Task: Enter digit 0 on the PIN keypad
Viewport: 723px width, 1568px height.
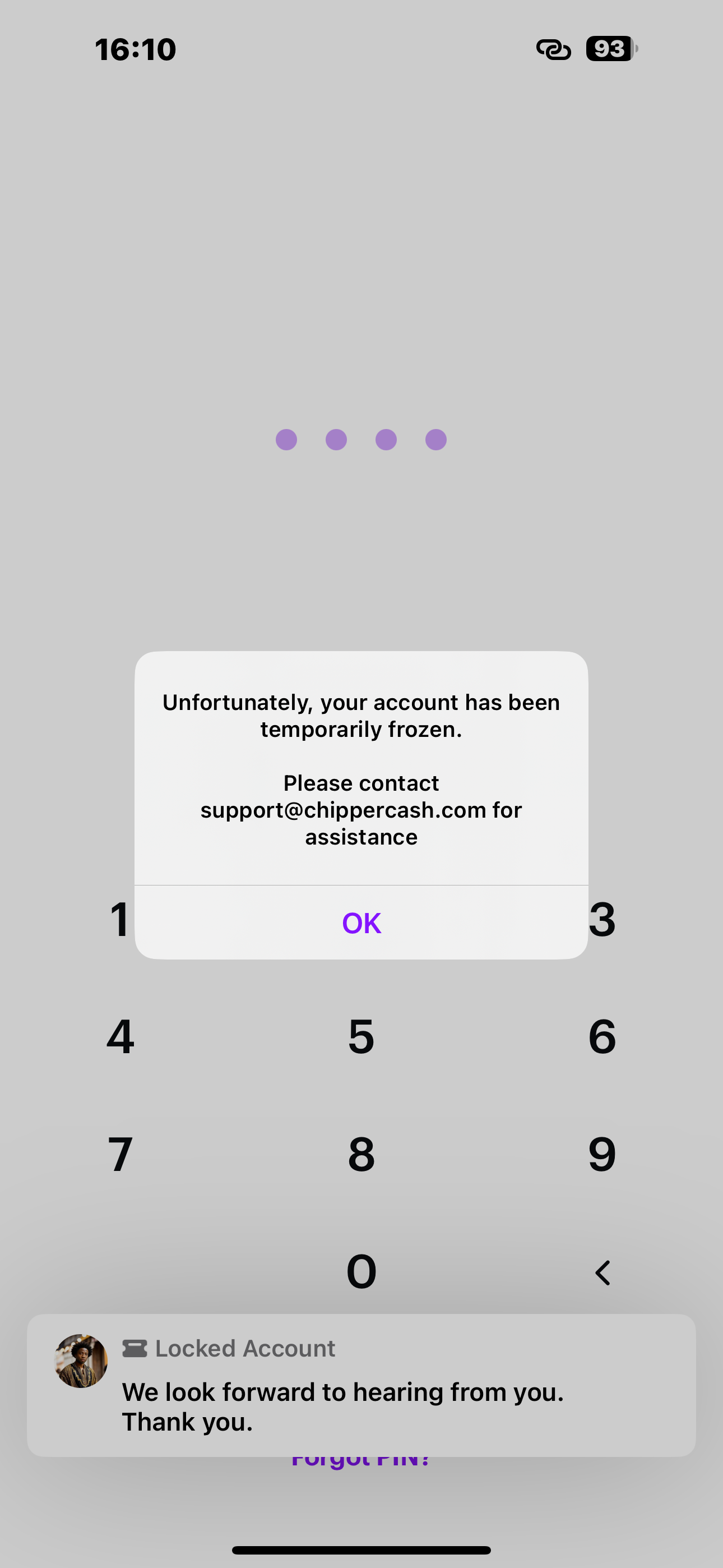Action: click(x=361, y=1271)
